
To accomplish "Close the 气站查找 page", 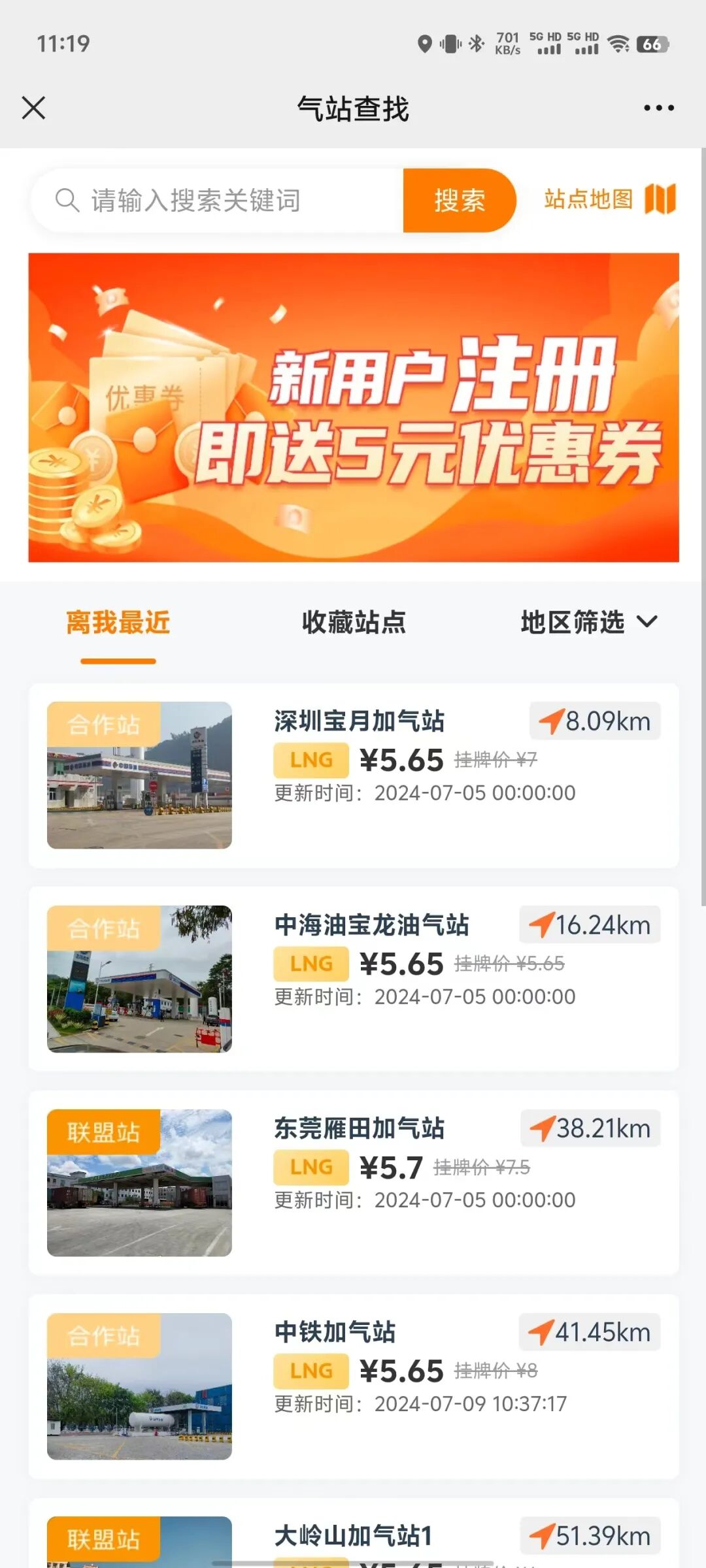I will [x=33, y=108].
